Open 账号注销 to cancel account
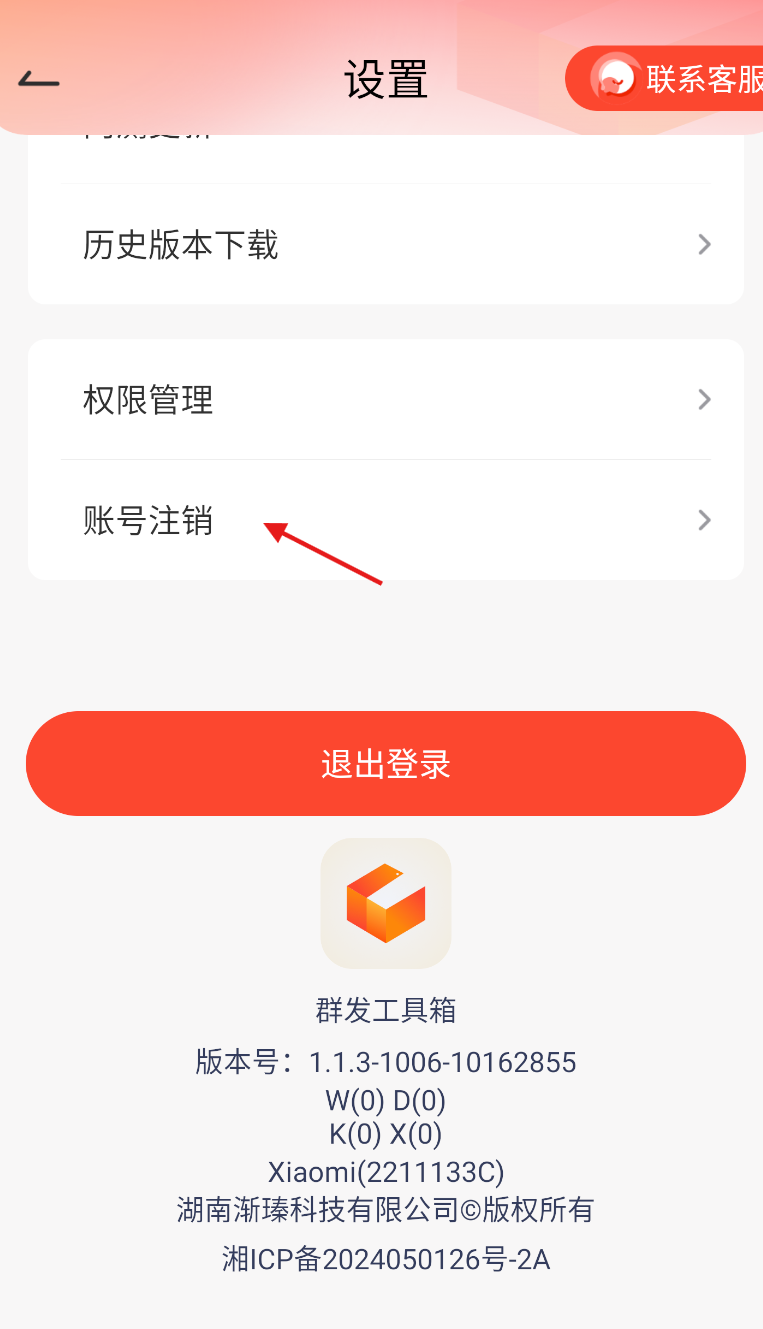Image resolution: width=763 pixels, height=1329 pixels. click(x=385, y=520)
